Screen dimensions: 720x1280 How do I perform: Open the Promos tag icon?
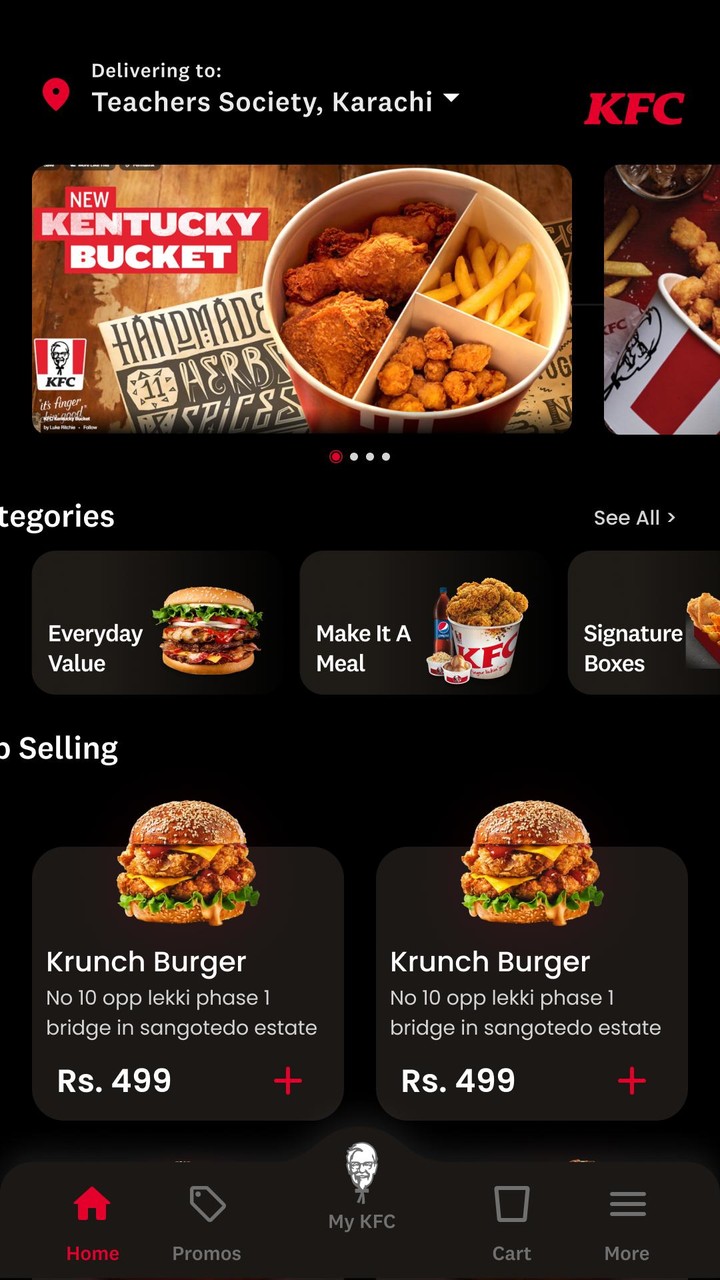coord(206,1204)
